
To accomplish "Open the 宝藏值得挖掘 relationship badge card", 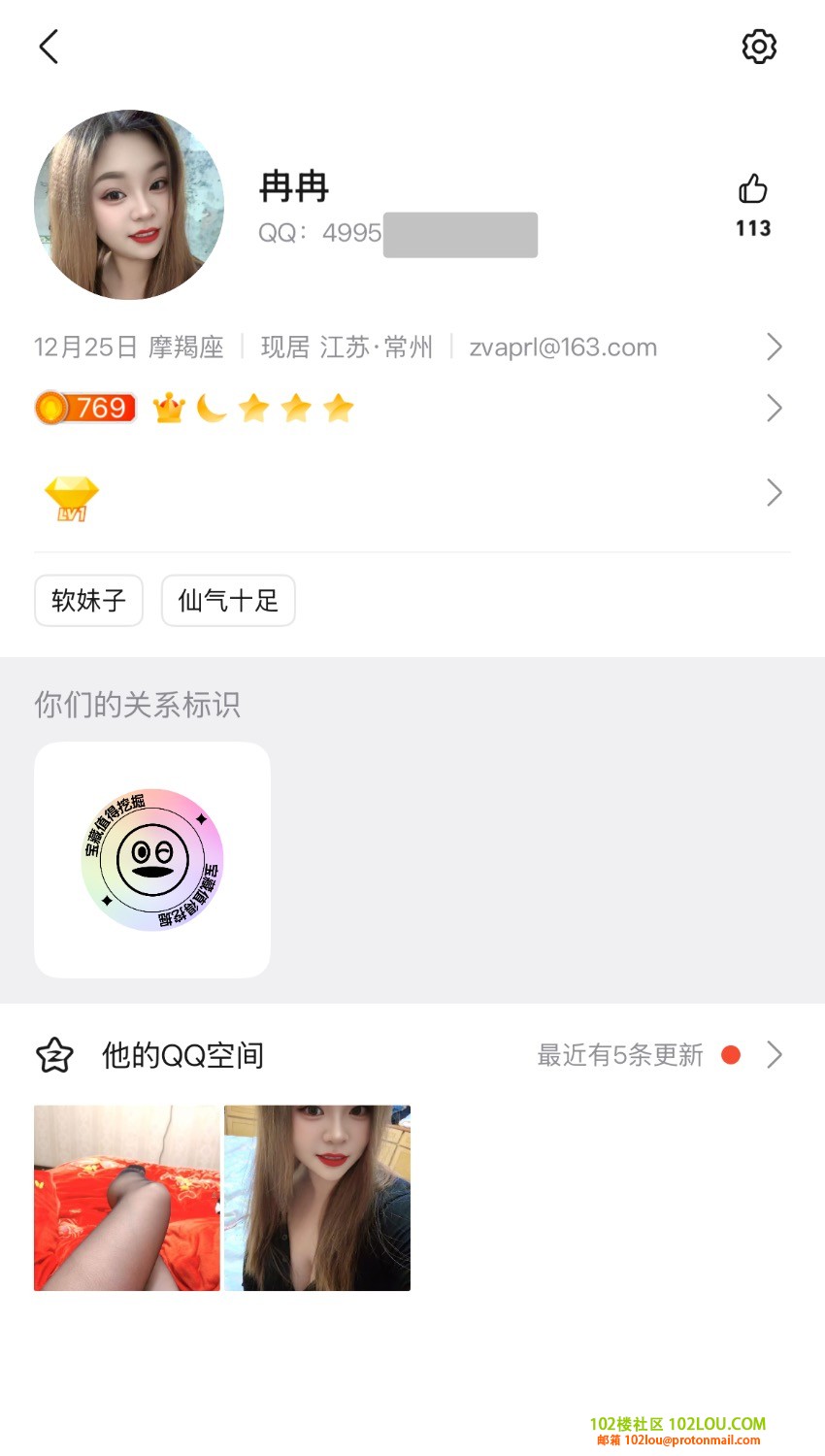I will 152,860.
